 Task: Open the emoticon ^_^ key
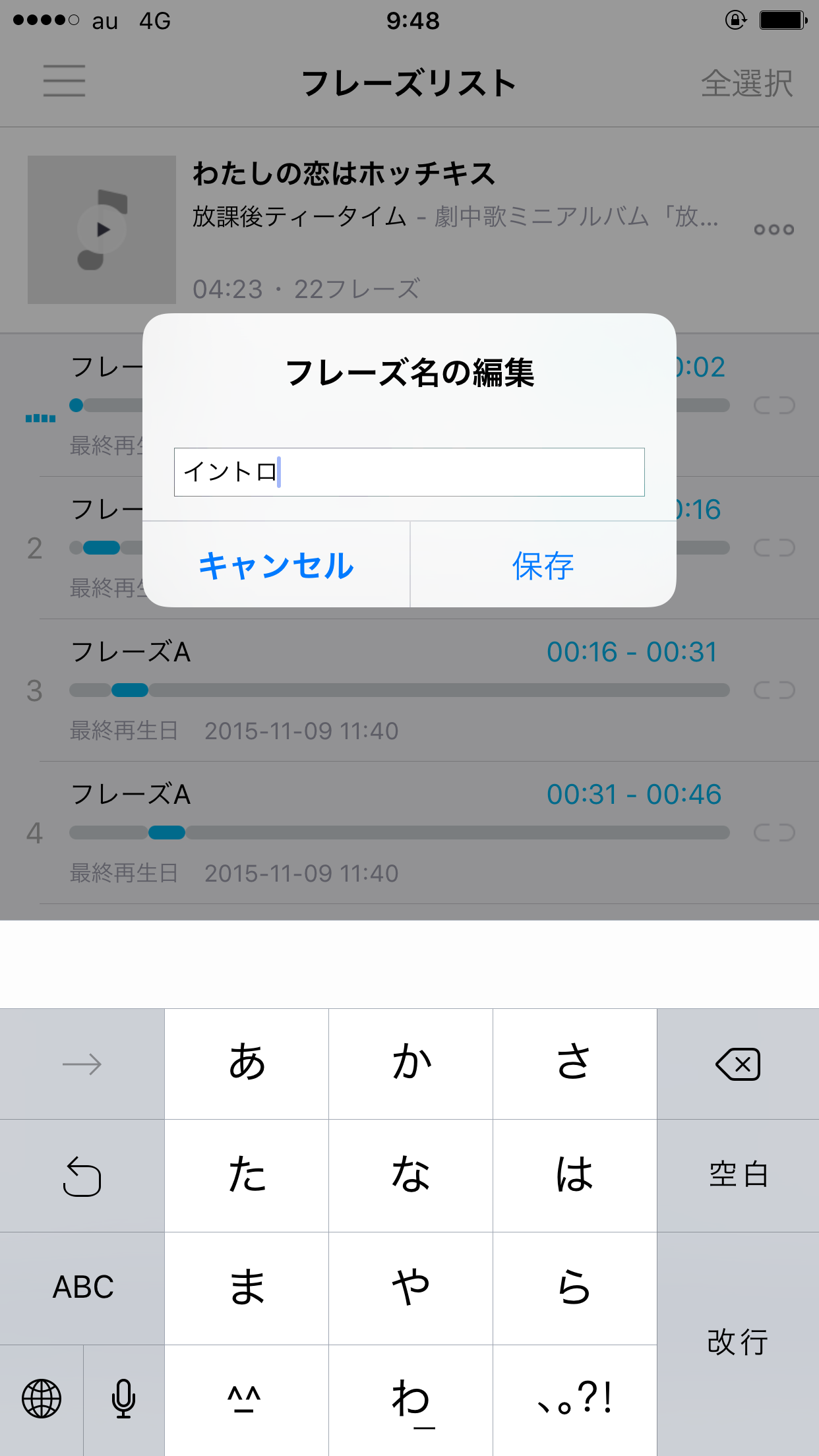[247, 1399]
